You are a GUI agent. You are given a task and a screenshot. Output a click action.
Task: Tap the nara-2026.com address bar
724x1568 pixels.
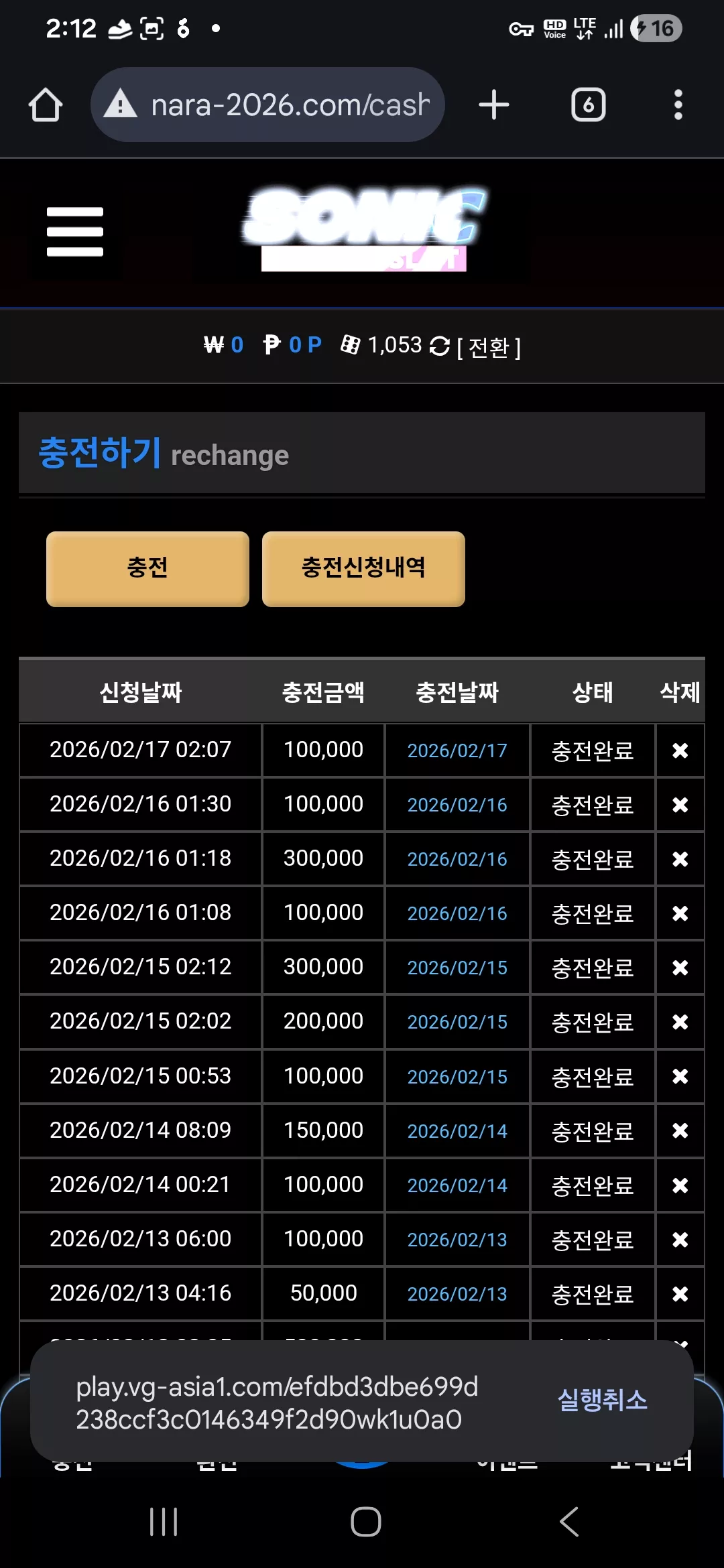(267, 105)
